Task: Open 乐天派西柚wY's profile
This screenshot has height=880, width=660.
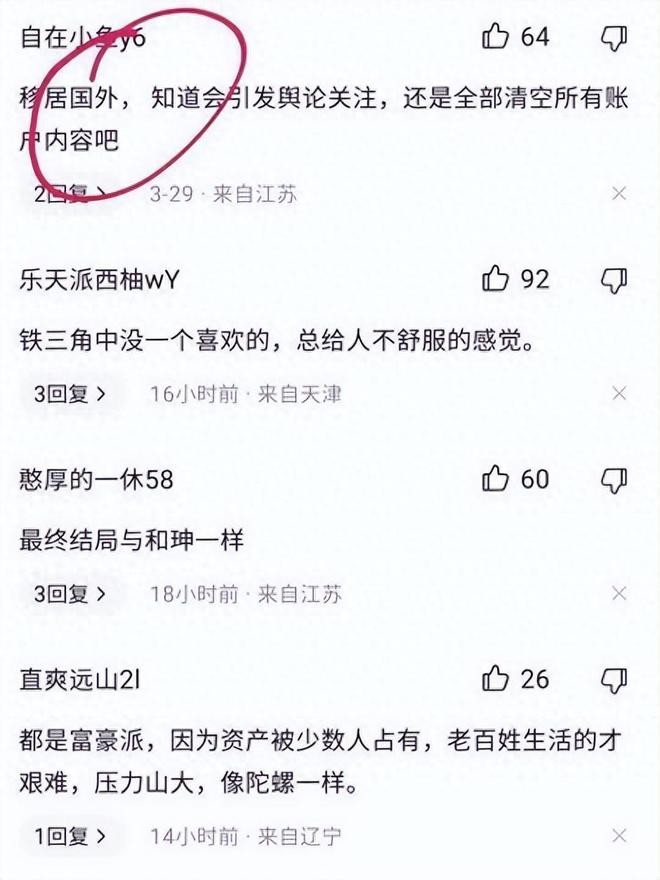Action: coord(98,280)
